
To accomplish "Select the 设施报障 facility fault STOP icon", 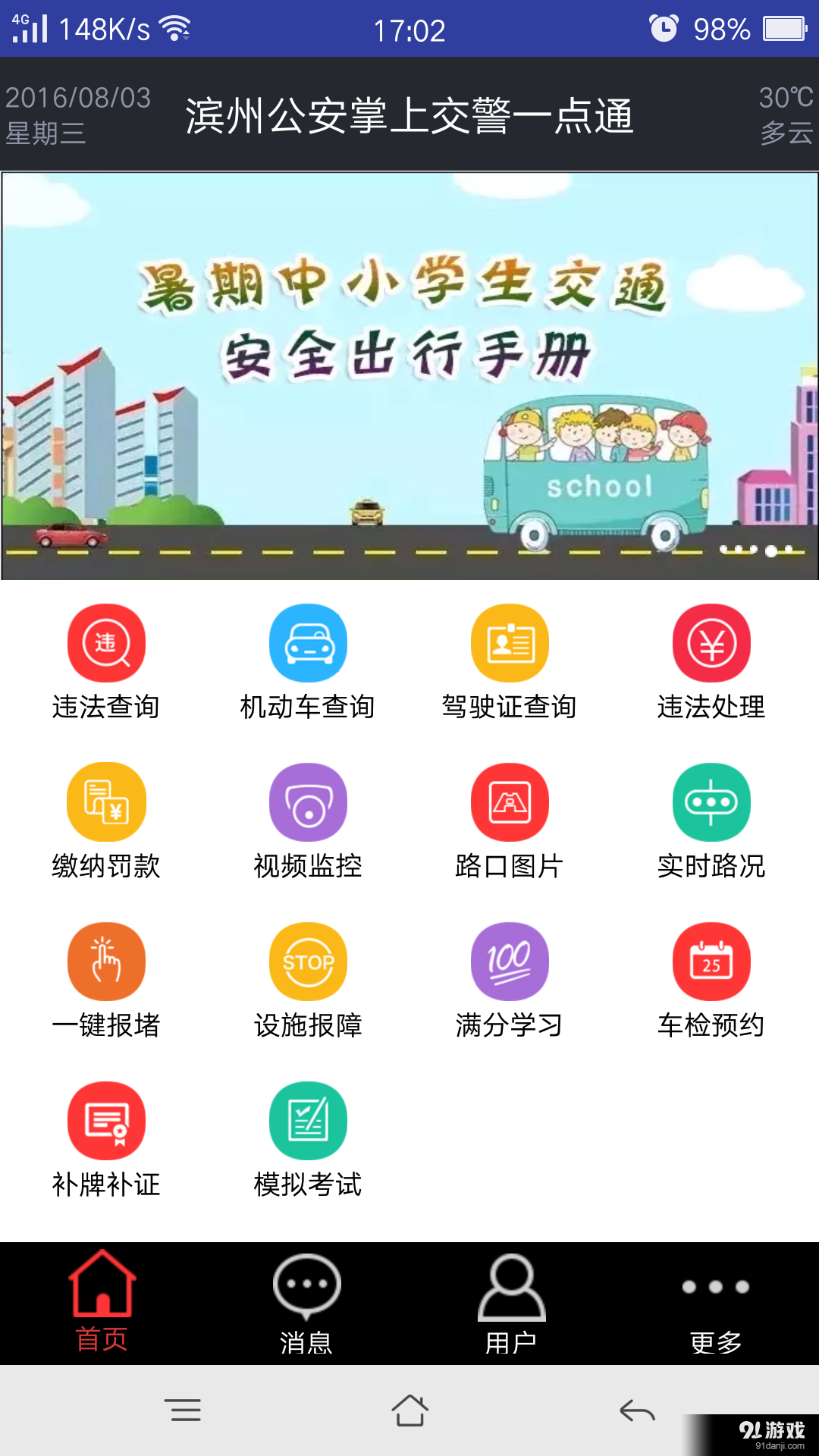I will tap(308, 961).
